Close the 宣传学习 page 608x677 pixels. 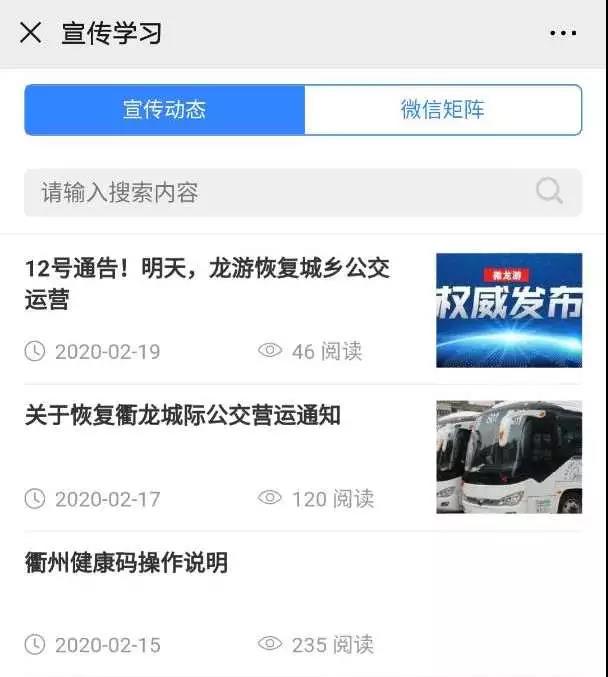click(x=31, y=32)
